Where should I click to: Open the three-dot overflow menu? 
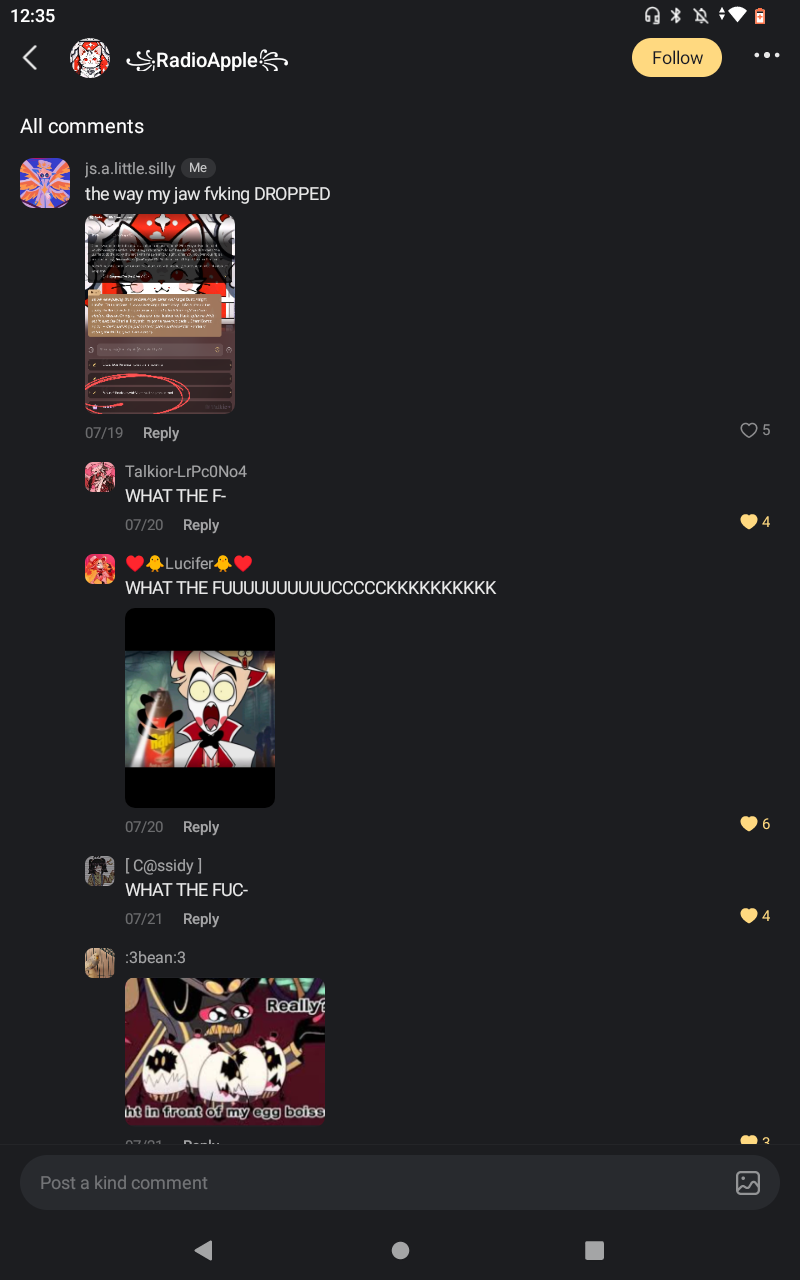click(766, 56)
